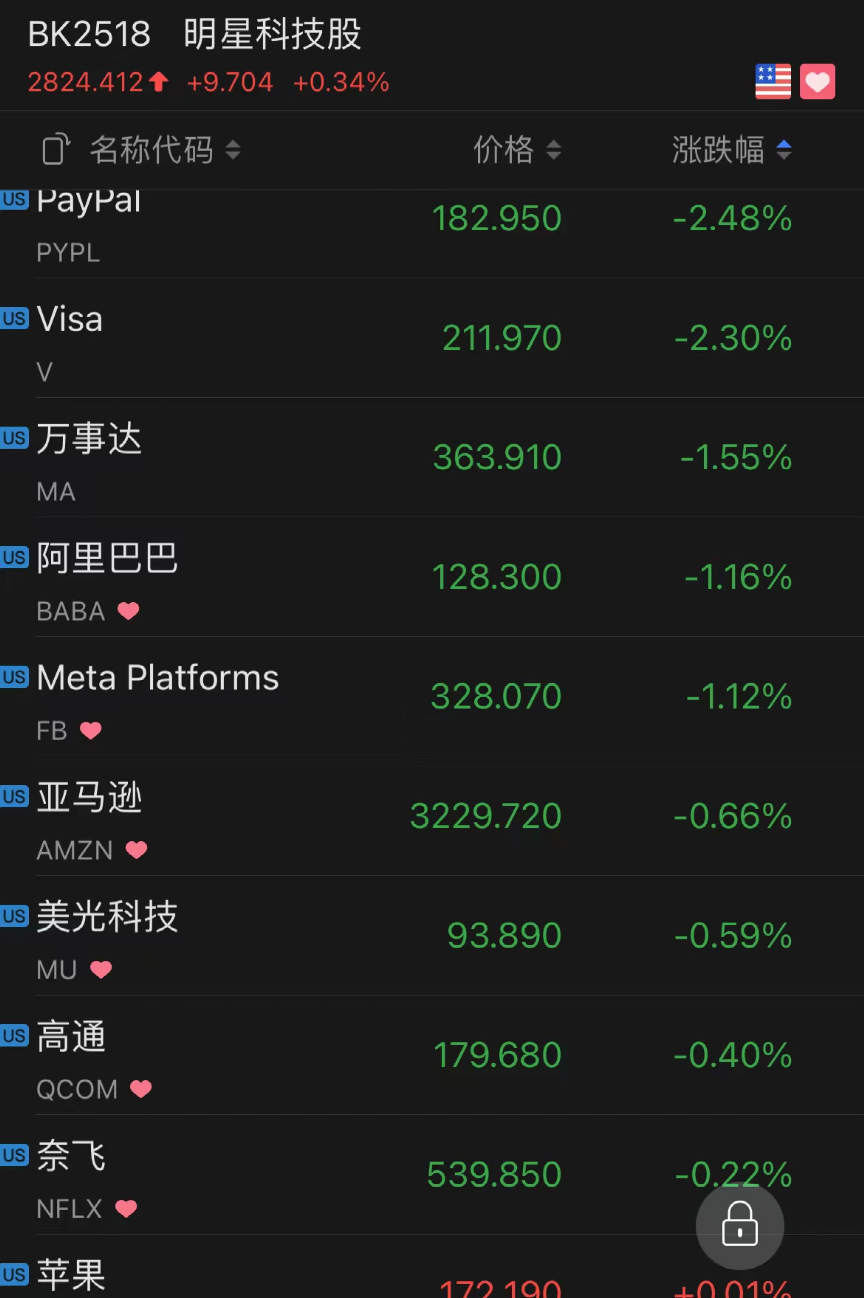Open 阿里巴巴 BABA stock row
Viewport: 864px width, 1298px height.
(x=300, y=577)
